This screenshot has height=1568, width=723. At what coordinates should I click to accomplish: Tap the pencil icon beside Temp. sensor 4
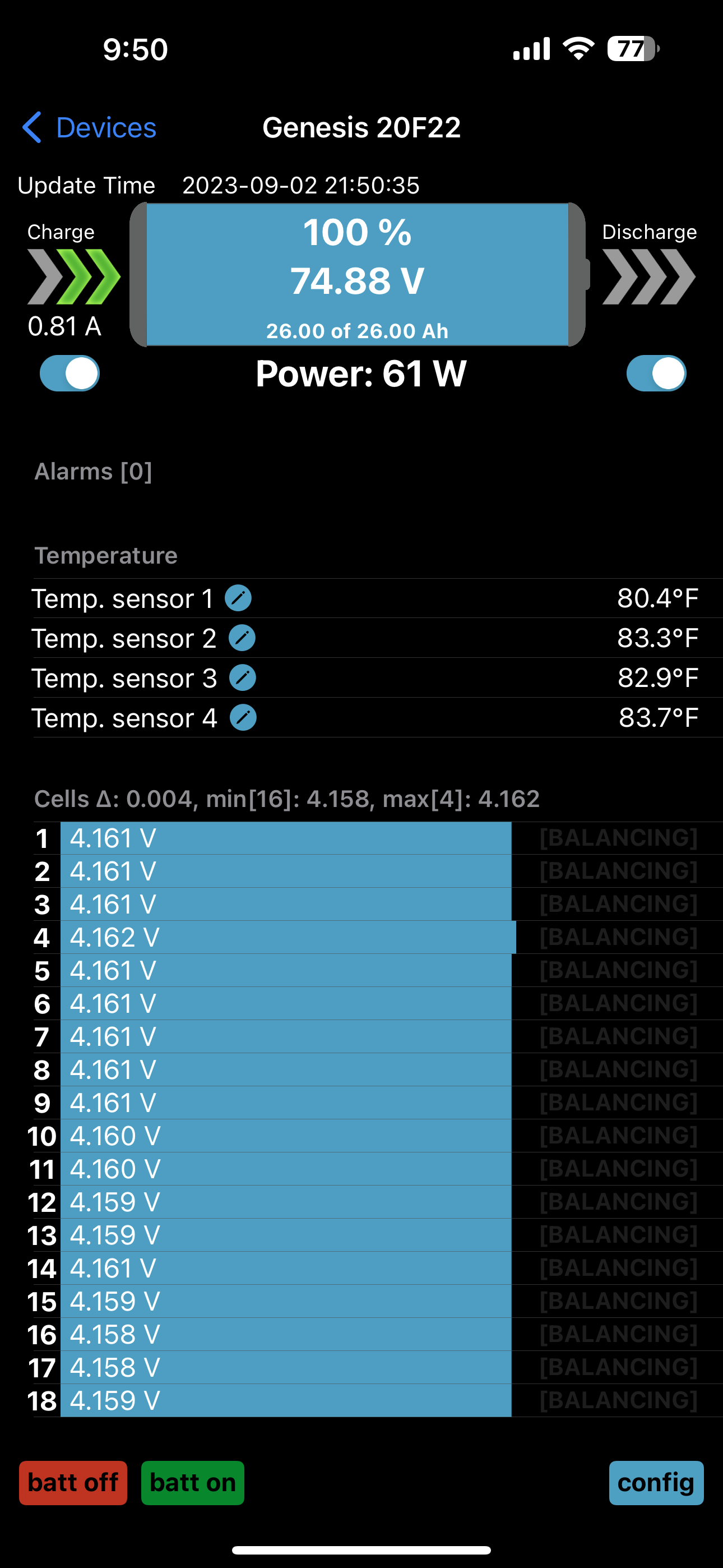[x=243, y=718]
